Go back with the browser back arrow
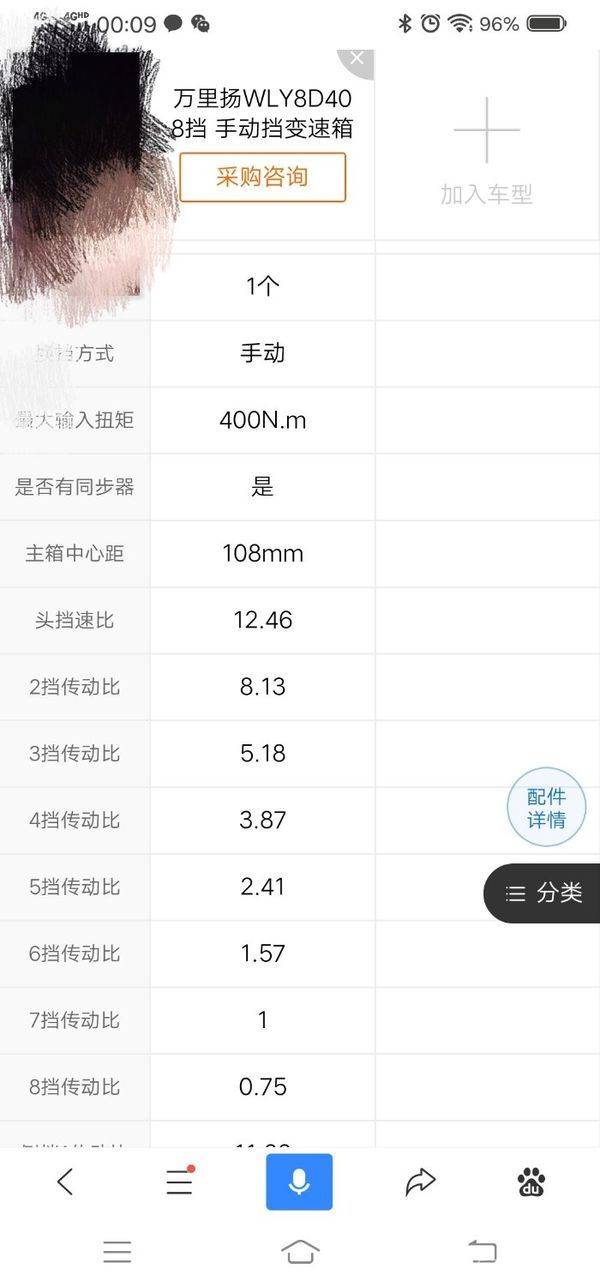 click(65, 1182)
